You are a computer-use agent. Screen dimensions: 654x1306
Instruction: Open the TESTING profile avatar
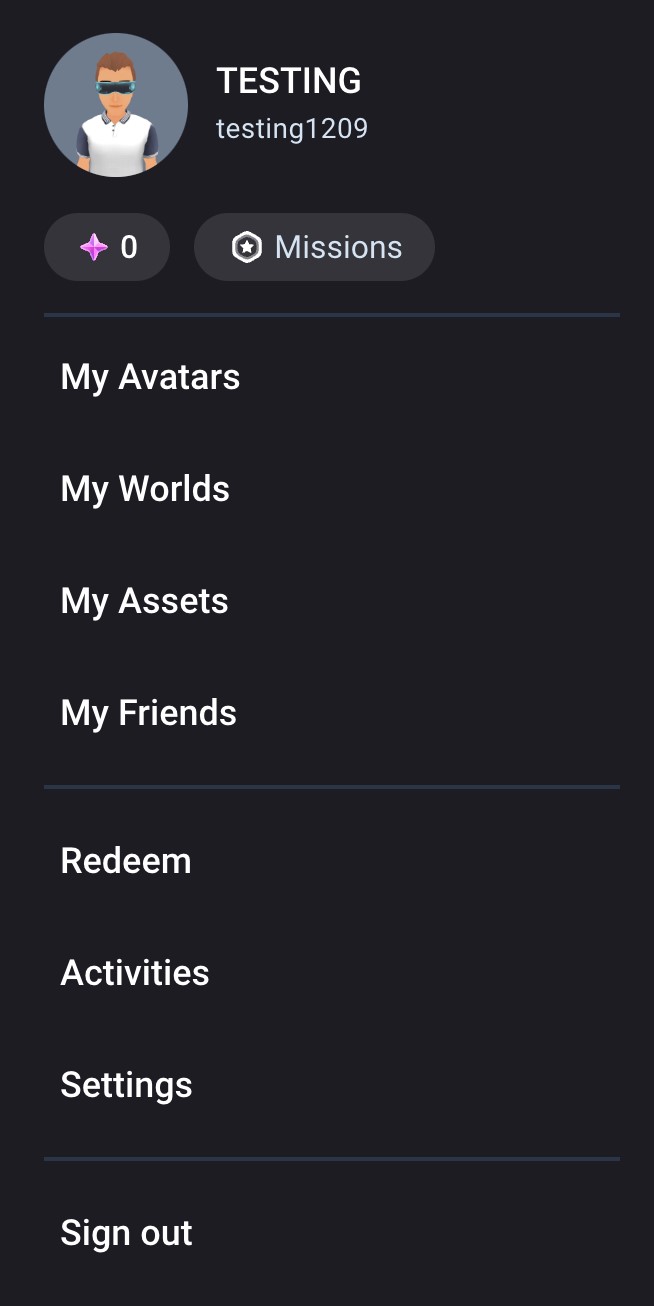tap(116, 105)
